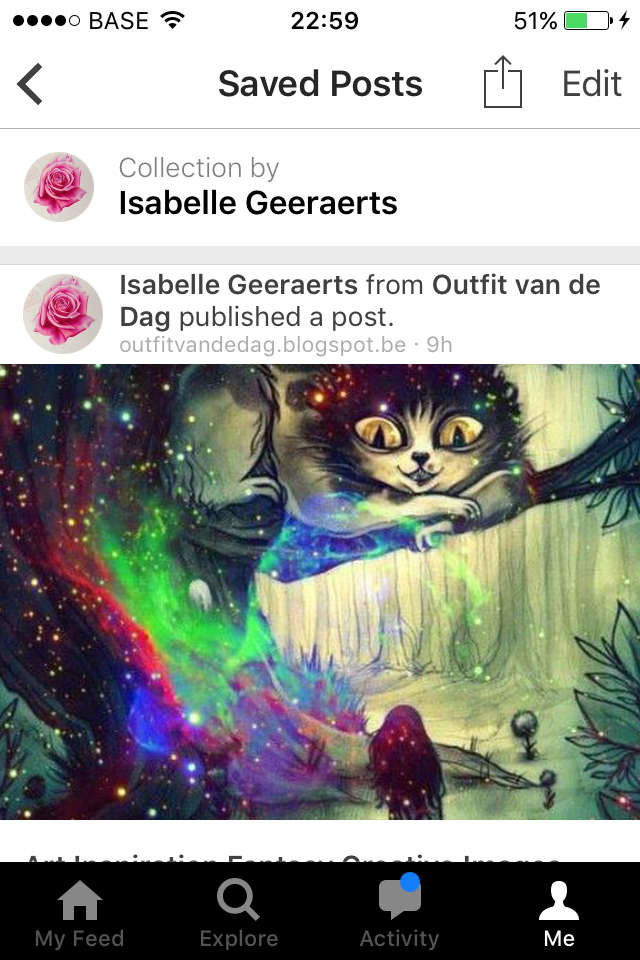
Task: Open the Activity tab
Action: point(399,913)
